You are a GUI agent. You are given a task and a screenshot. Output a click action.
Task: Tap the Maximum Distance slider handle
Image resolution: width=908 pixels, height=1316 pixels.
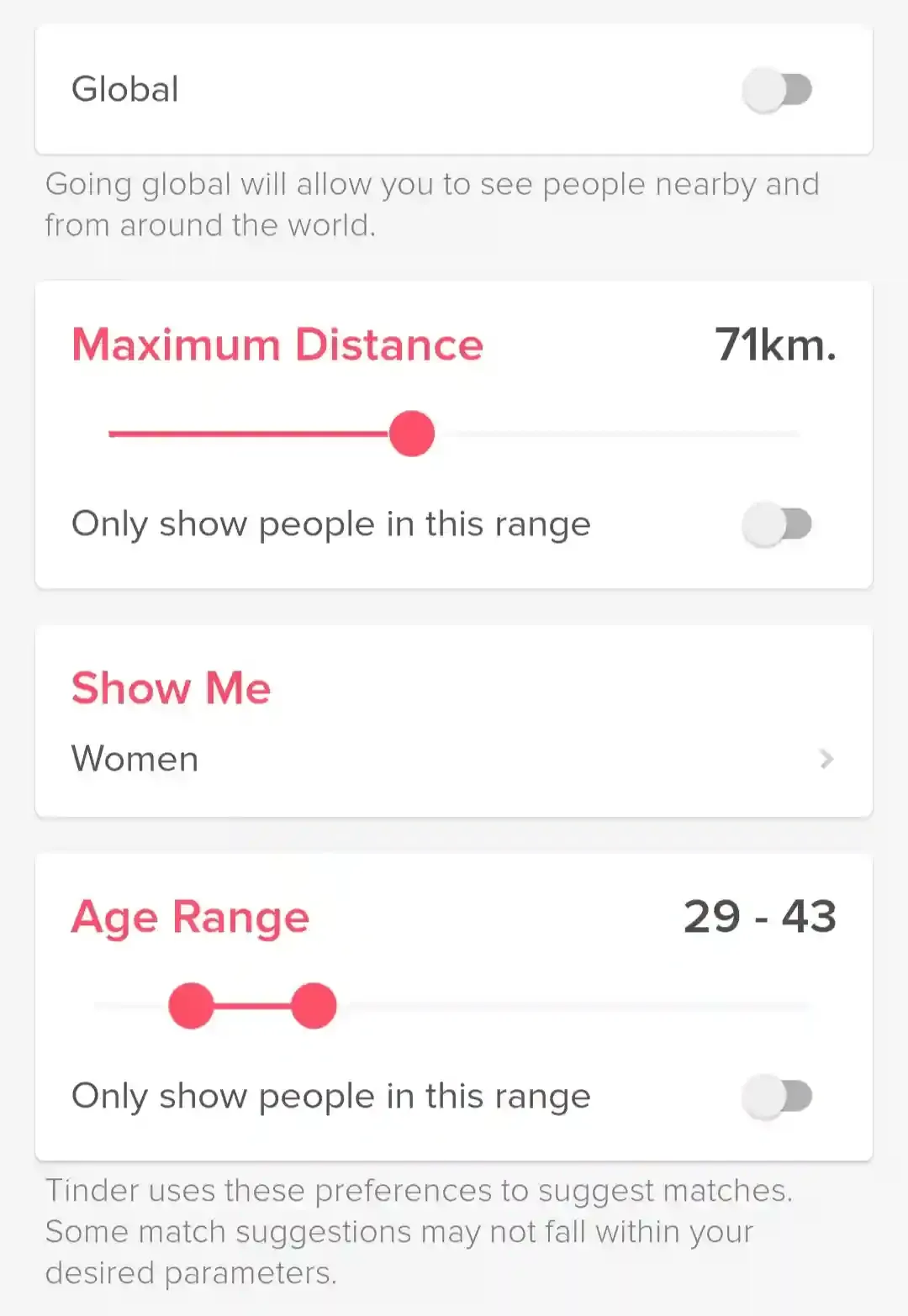click(x=412, y=434)
